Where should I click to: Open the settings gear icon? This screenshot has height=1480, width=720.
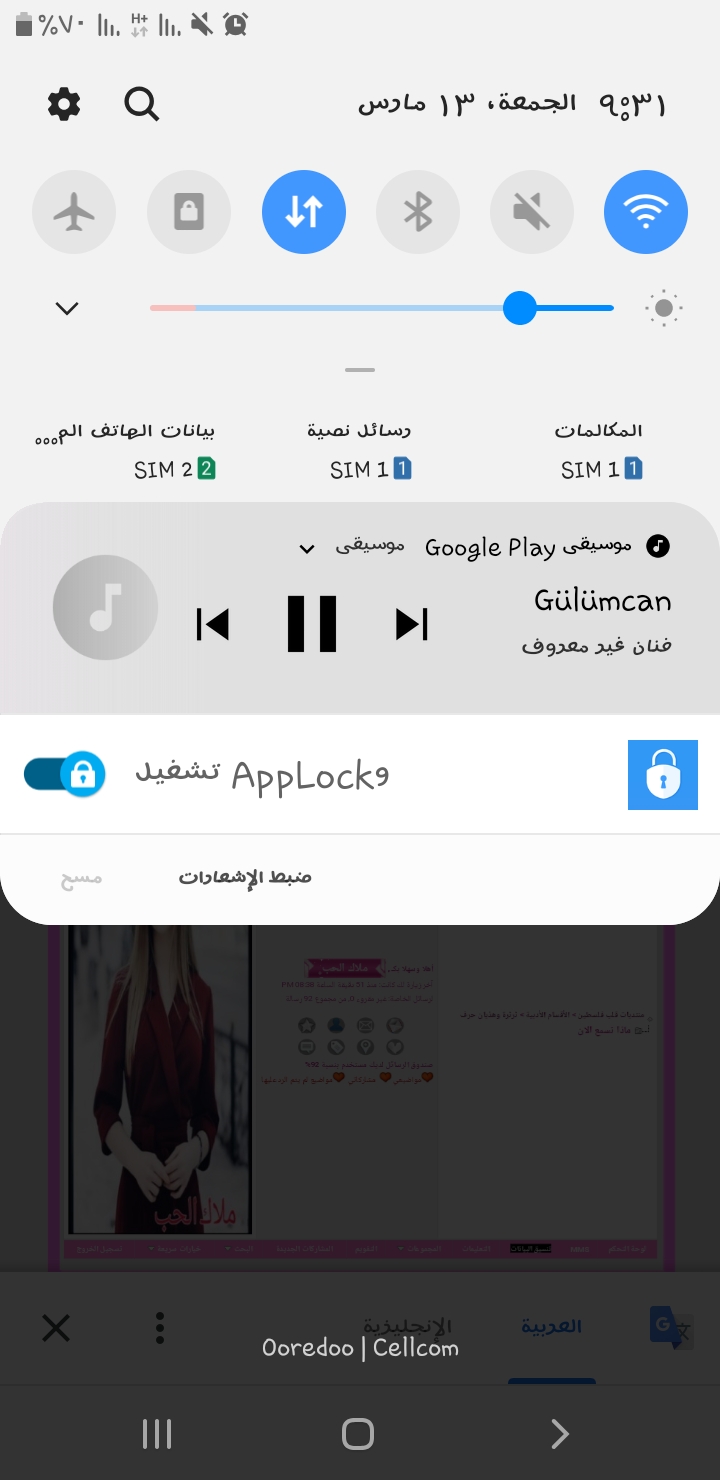tap(64, 104)
